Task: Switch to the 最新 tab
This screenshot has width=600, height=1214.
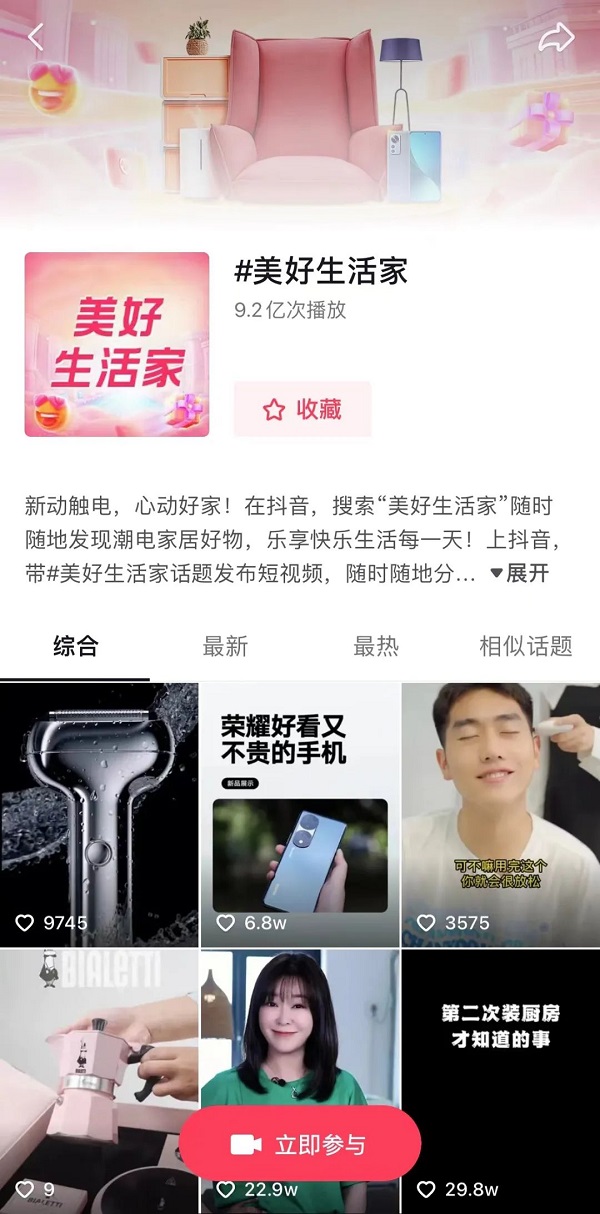Action: [x=225, y=646]
